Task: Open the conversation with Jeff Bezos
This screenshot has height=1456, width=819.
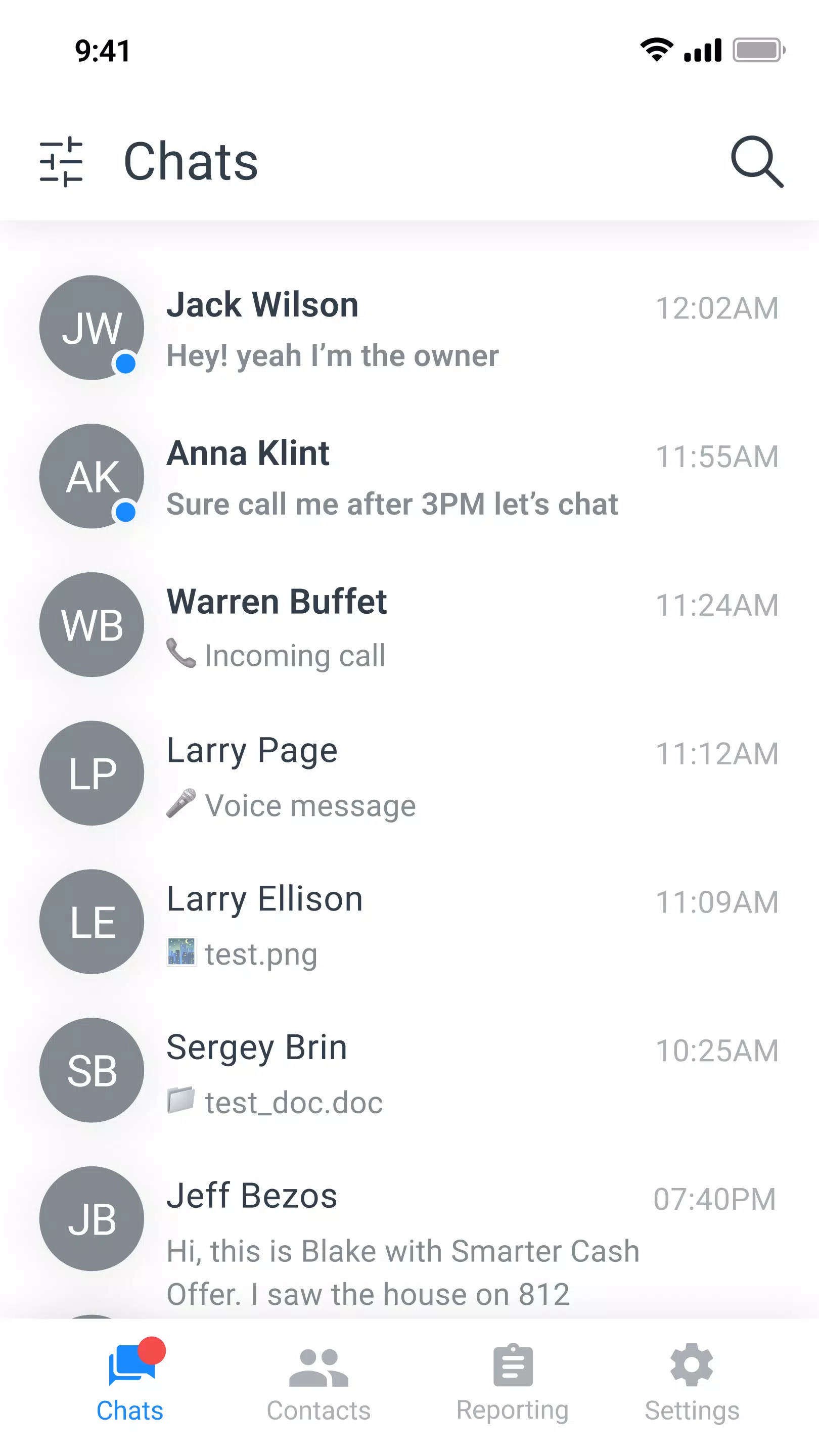Action: [409, 1231]
